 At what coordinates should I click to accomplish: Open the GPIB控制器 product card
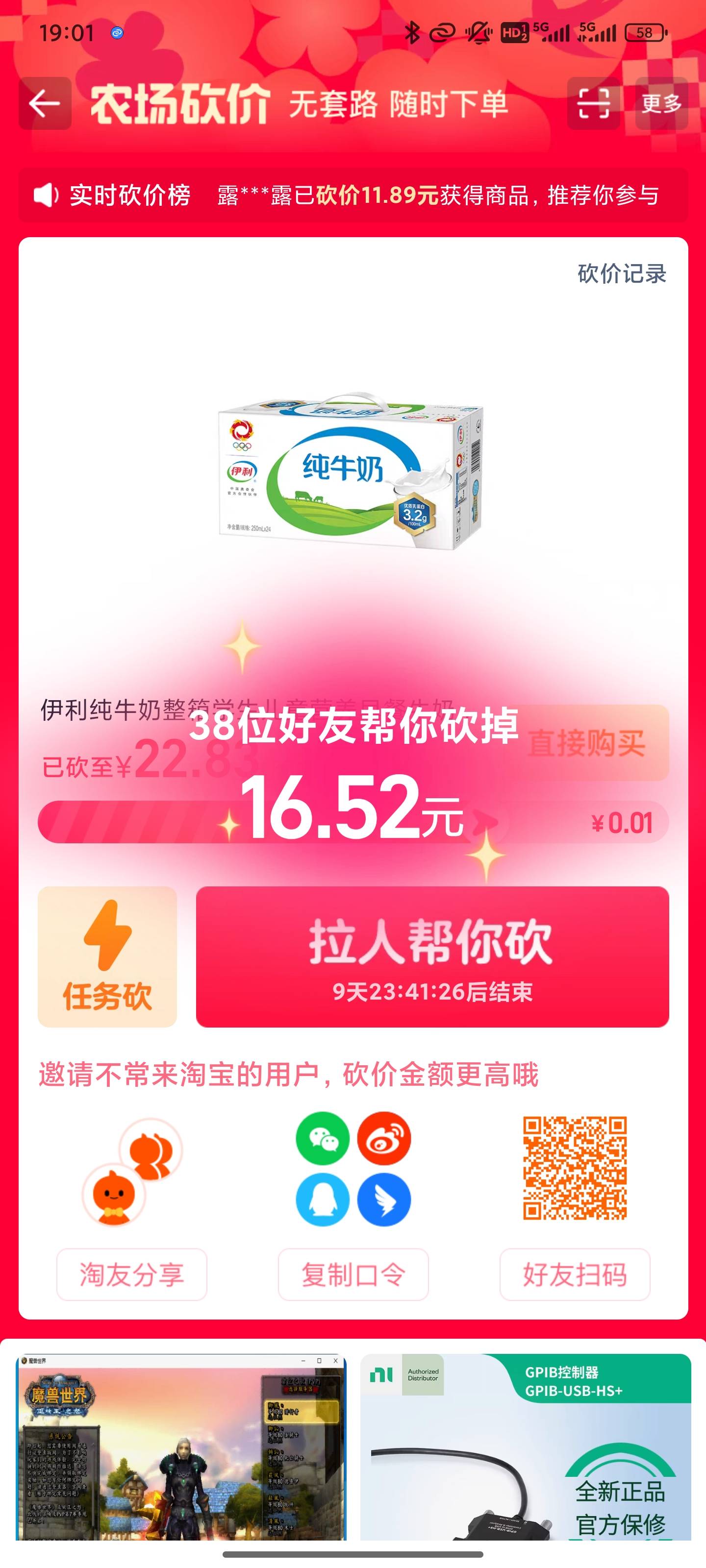[525, 1449]
